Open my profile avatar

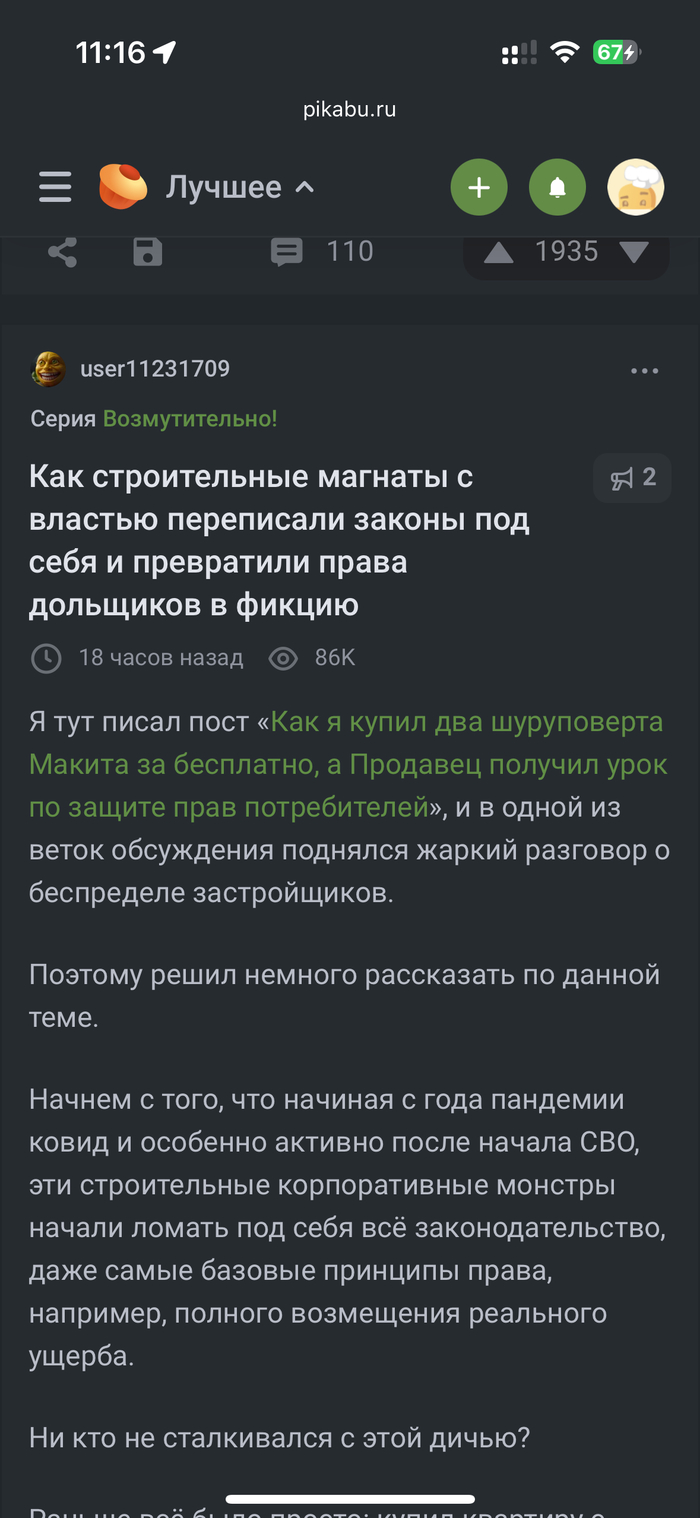(x=636, y=187)
